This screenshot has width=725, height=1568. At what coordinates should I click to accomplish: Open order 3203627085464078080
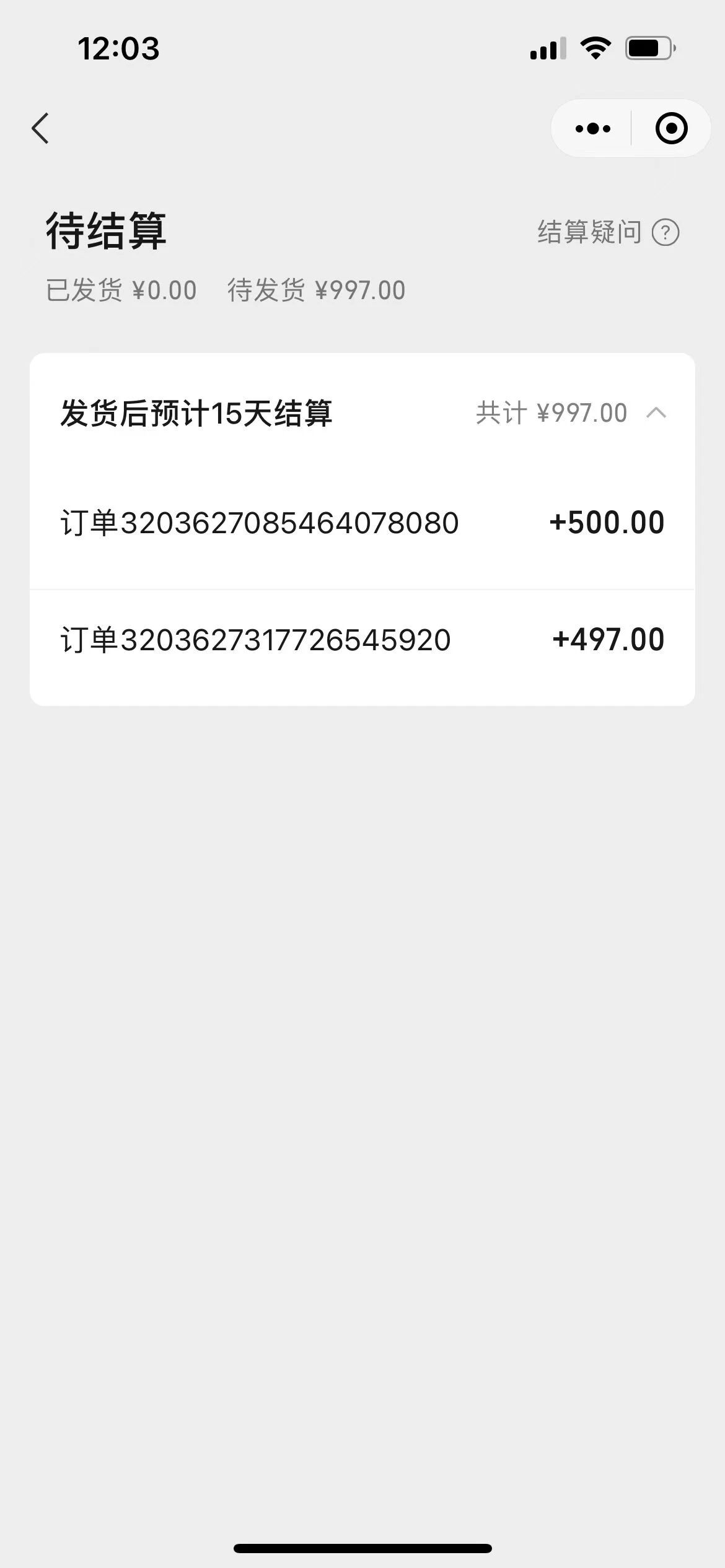tap(362, 523)
